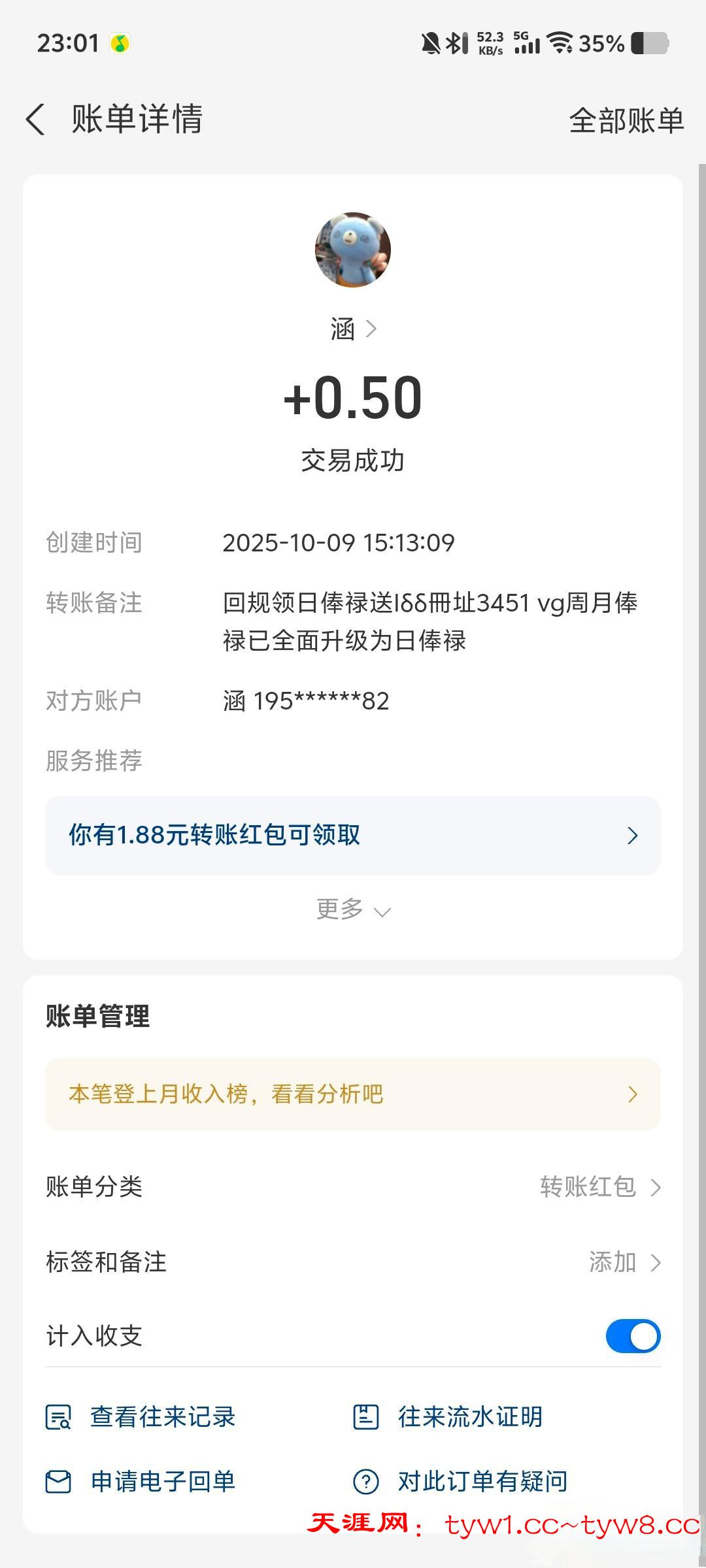Toggle the 计入收支 switch off
Image resolution: width=706 pixels, height=1568 pixels.
[633, 1335]
